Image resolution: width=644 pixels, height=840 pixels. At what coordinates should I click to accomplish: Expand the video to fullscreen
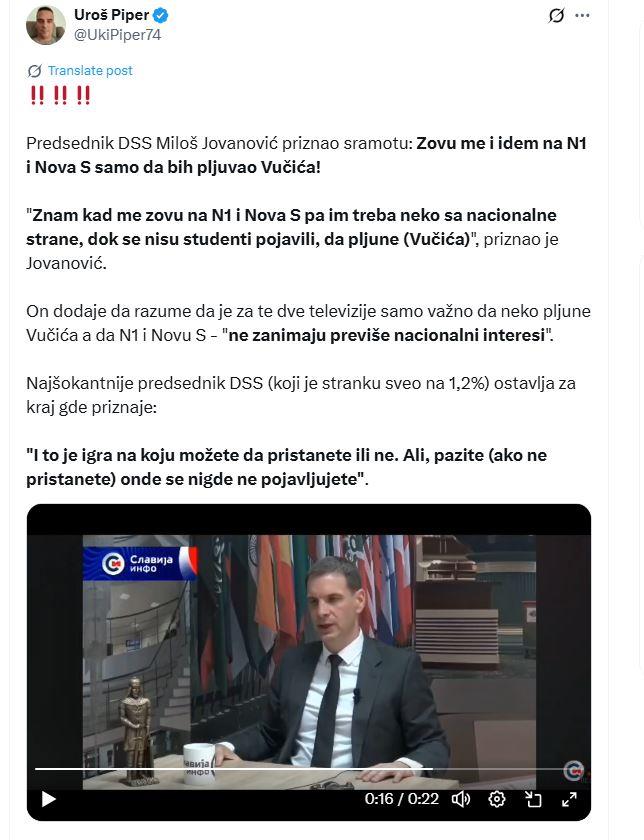coord(569,798)
